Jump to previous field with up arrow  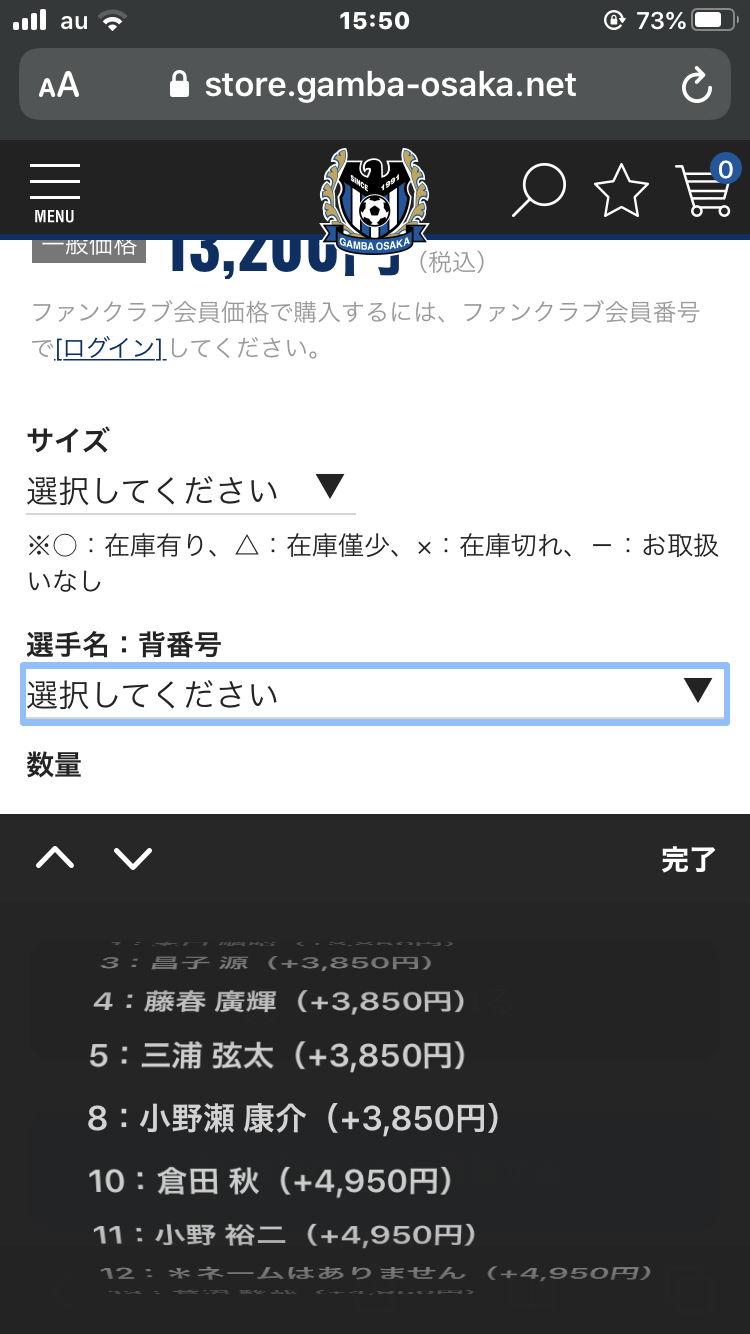tap(55, 858)
